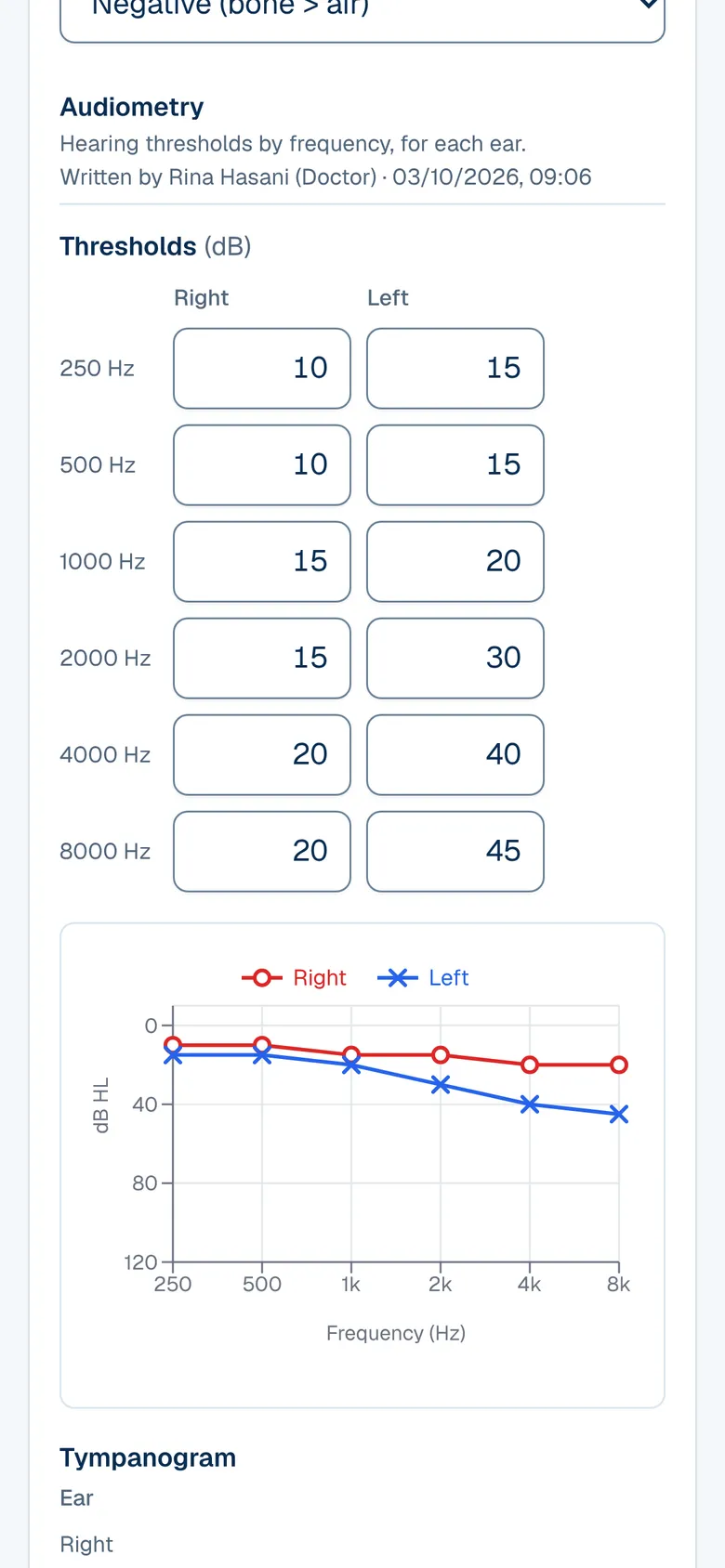The image size is (725, 1568).
Task: Toggle the Left series in the chart legend
Action: click(x=423, y=978)
